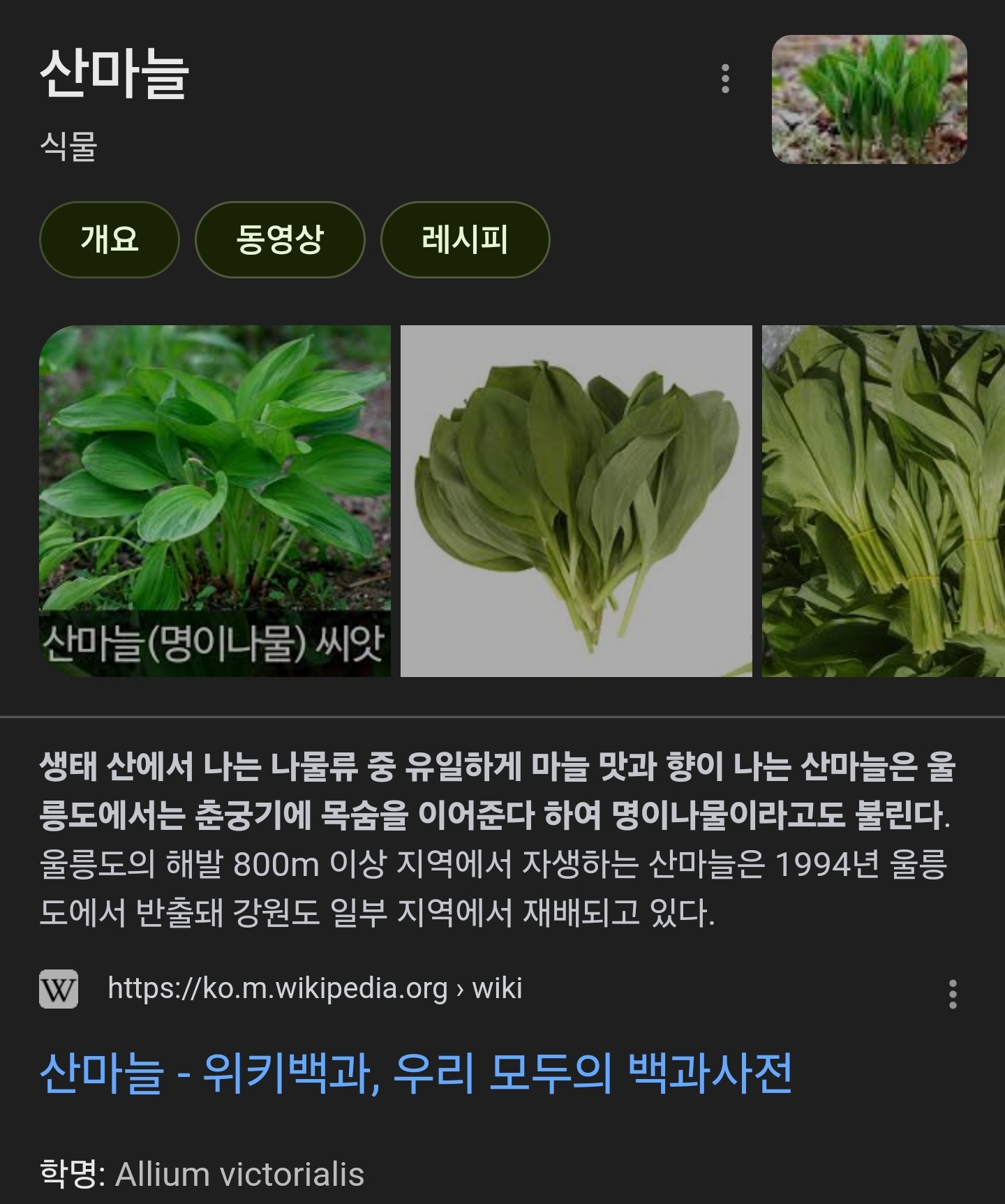Open the top-right 산마늘 plant thumbnail
Image resolution: width=1005 pixels, height=1204 pixels.
869,100
